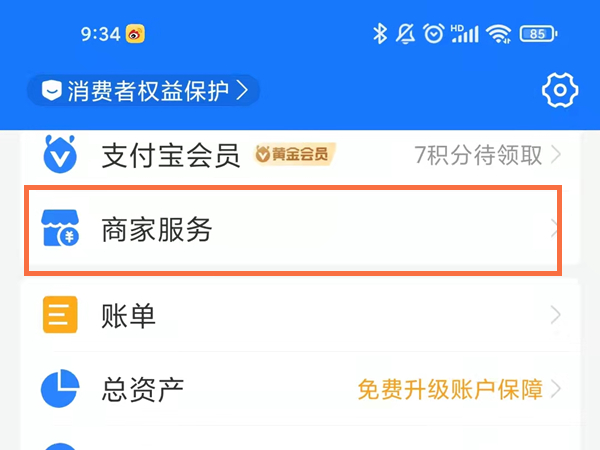View the 账单 bills page
Screen dimensions: 600x450
pos(301,315)
